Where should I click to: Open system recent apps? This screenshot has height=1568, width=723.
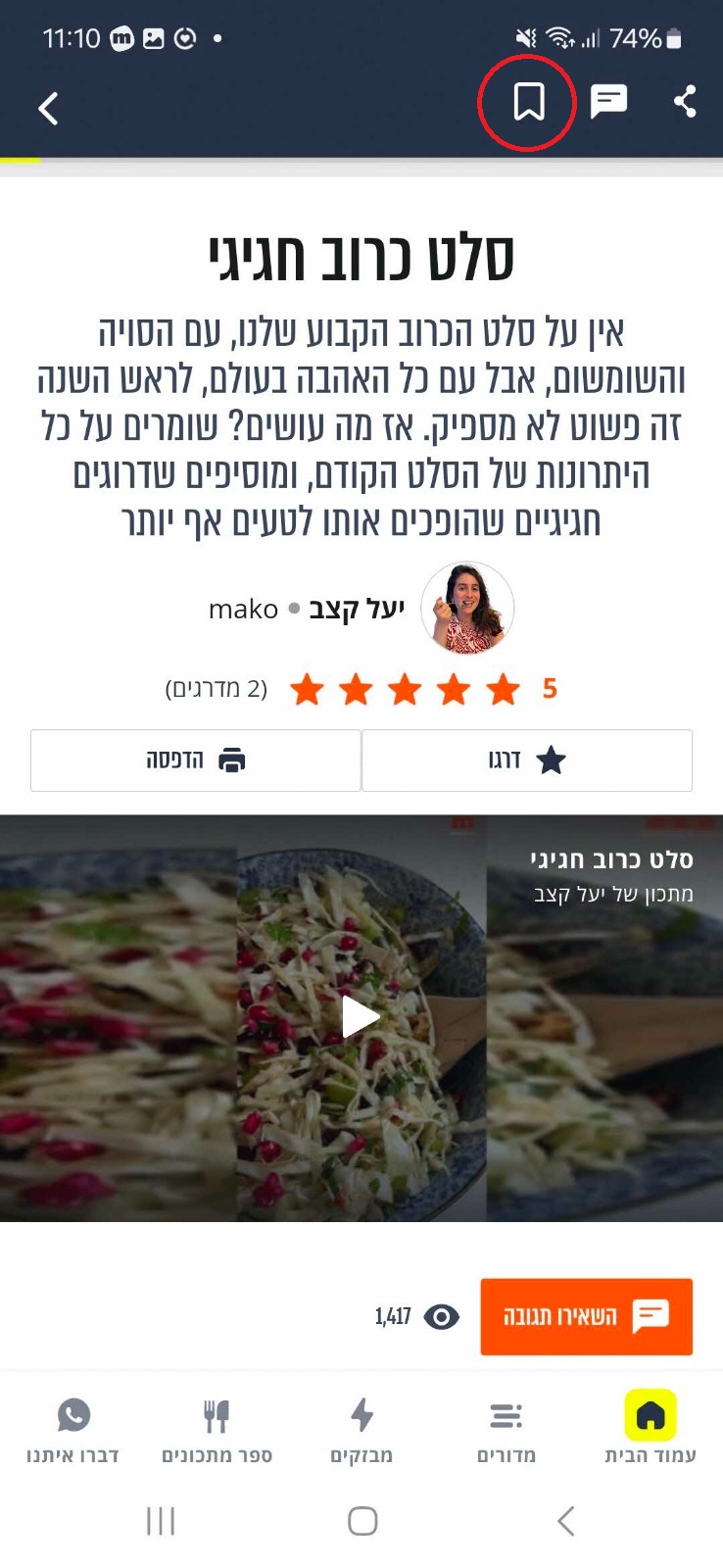click(x=161, y=1521)
